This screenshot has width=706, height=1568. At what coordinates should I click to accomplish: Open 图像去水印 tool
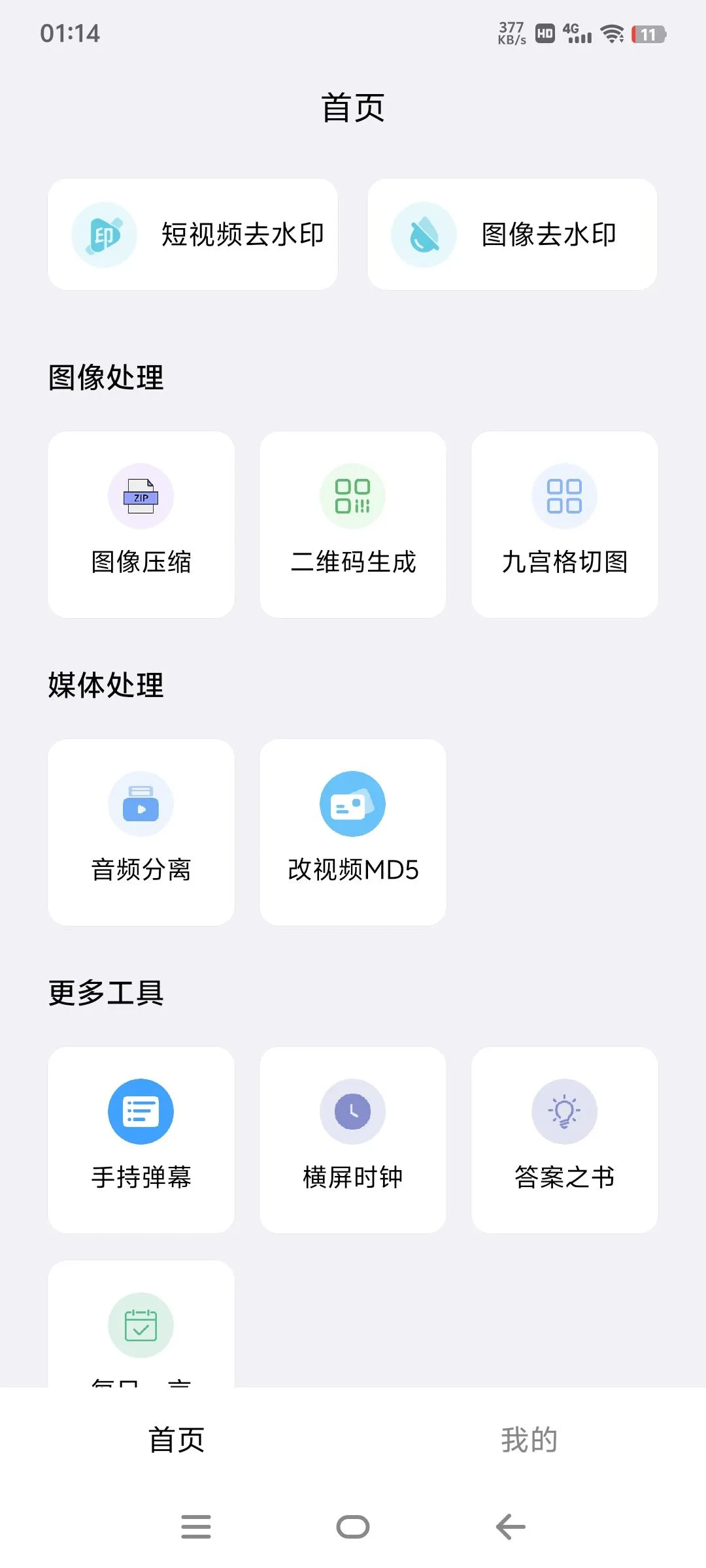click(512, 235)
